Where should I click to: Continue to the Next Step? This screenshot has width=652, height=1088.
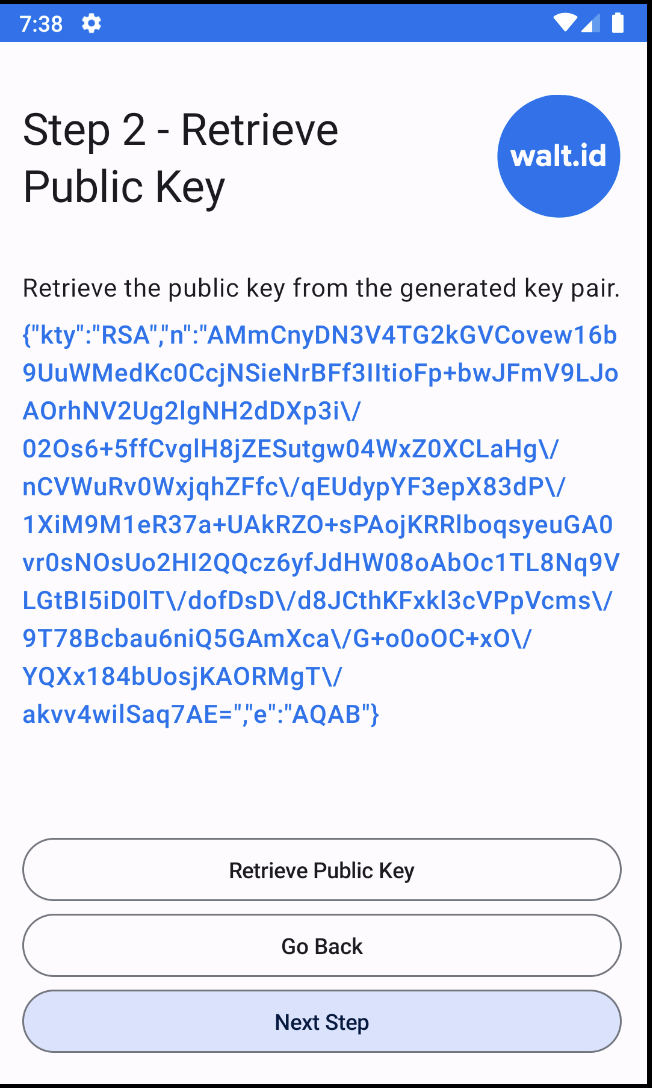(x=321, y=1022)
